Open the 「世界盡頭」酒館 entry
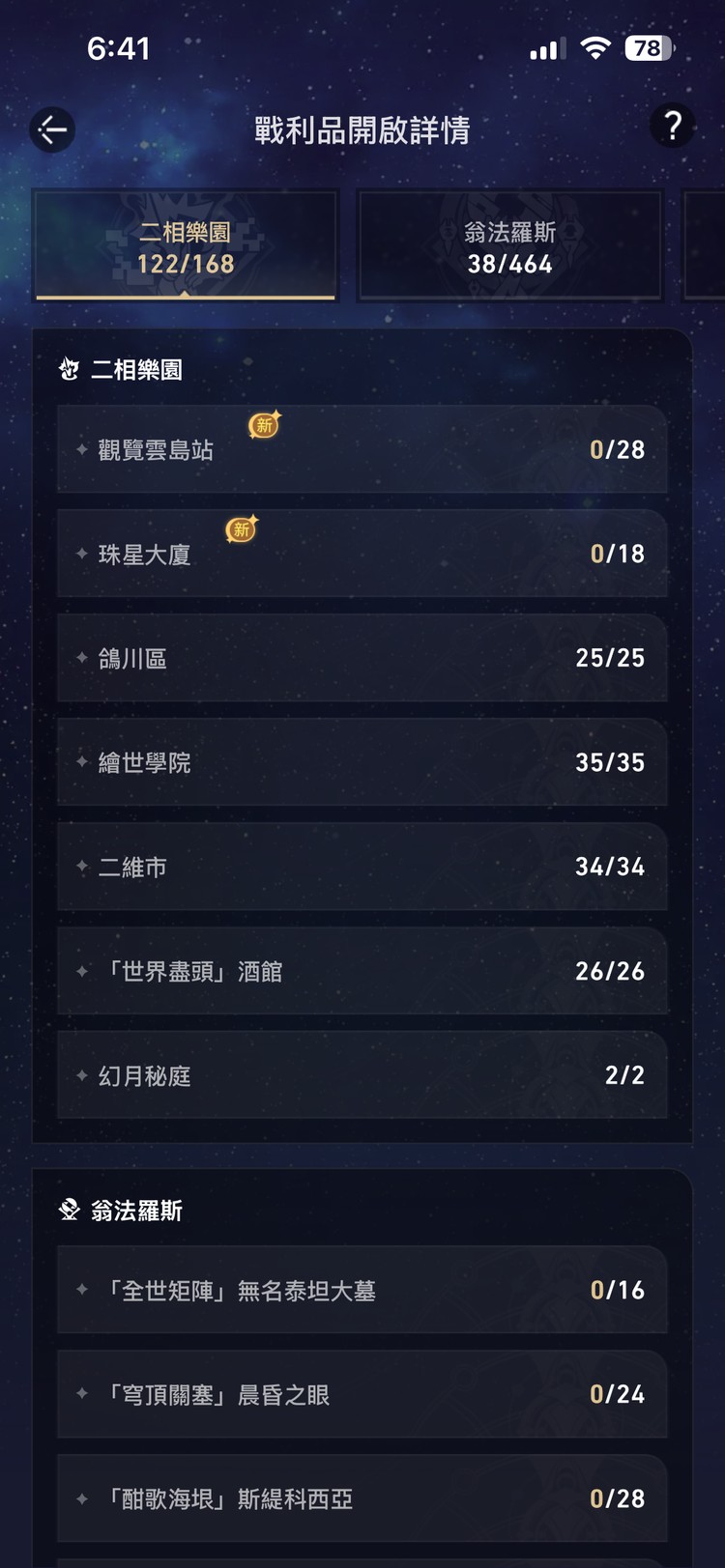This screenshot has width=725, height=1568. 362,971
